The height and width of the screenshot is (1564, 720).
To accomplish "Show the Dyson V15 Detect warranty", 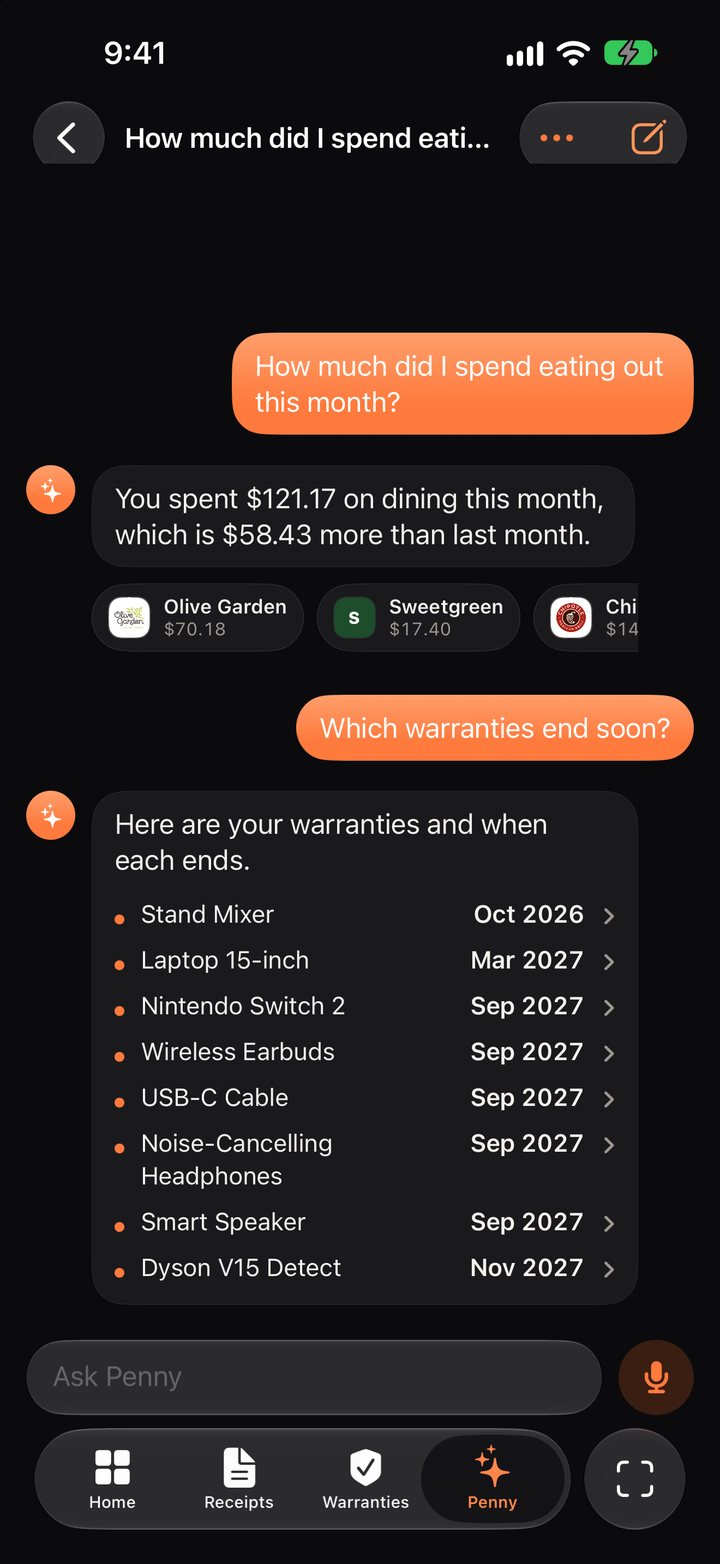I will (x=364, y=1269).
